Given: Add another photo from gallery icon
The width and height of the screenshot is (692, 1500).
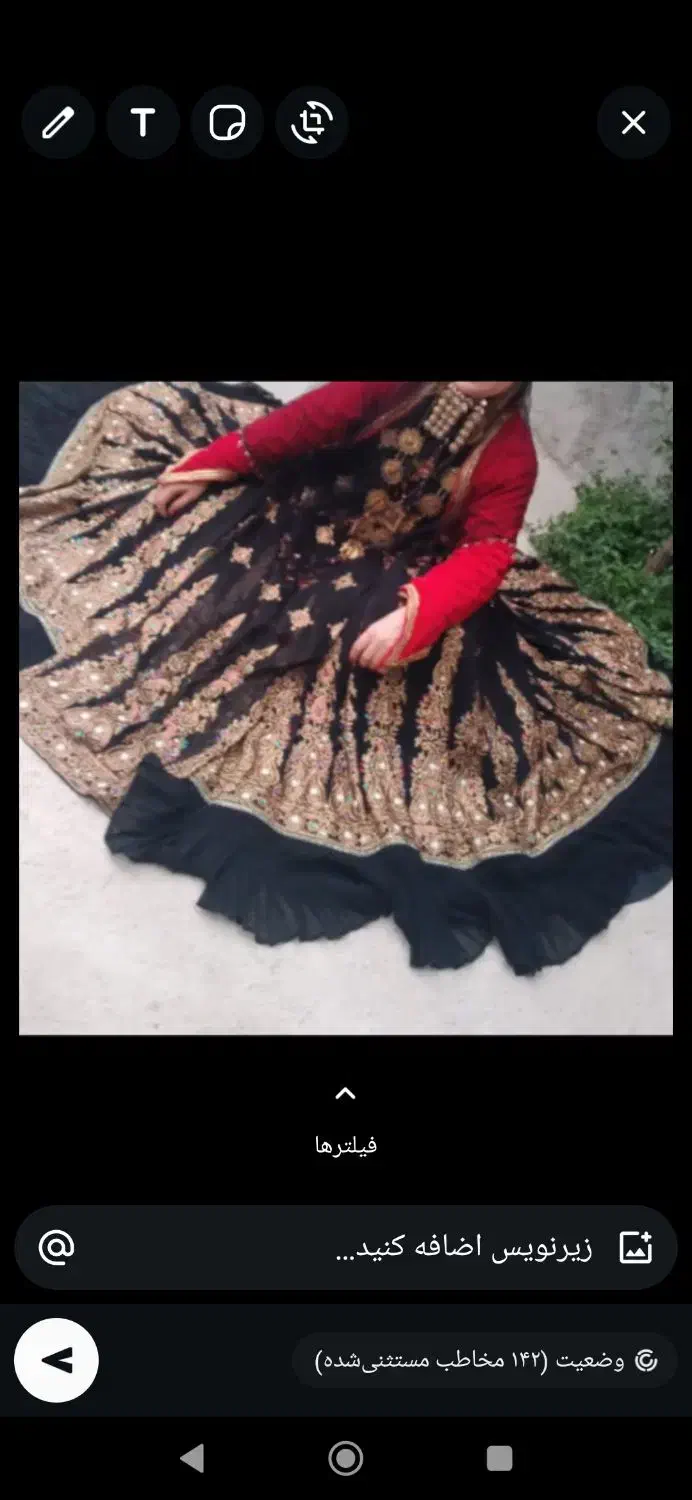Looking at the screenshot, I should coord(636,1247).
